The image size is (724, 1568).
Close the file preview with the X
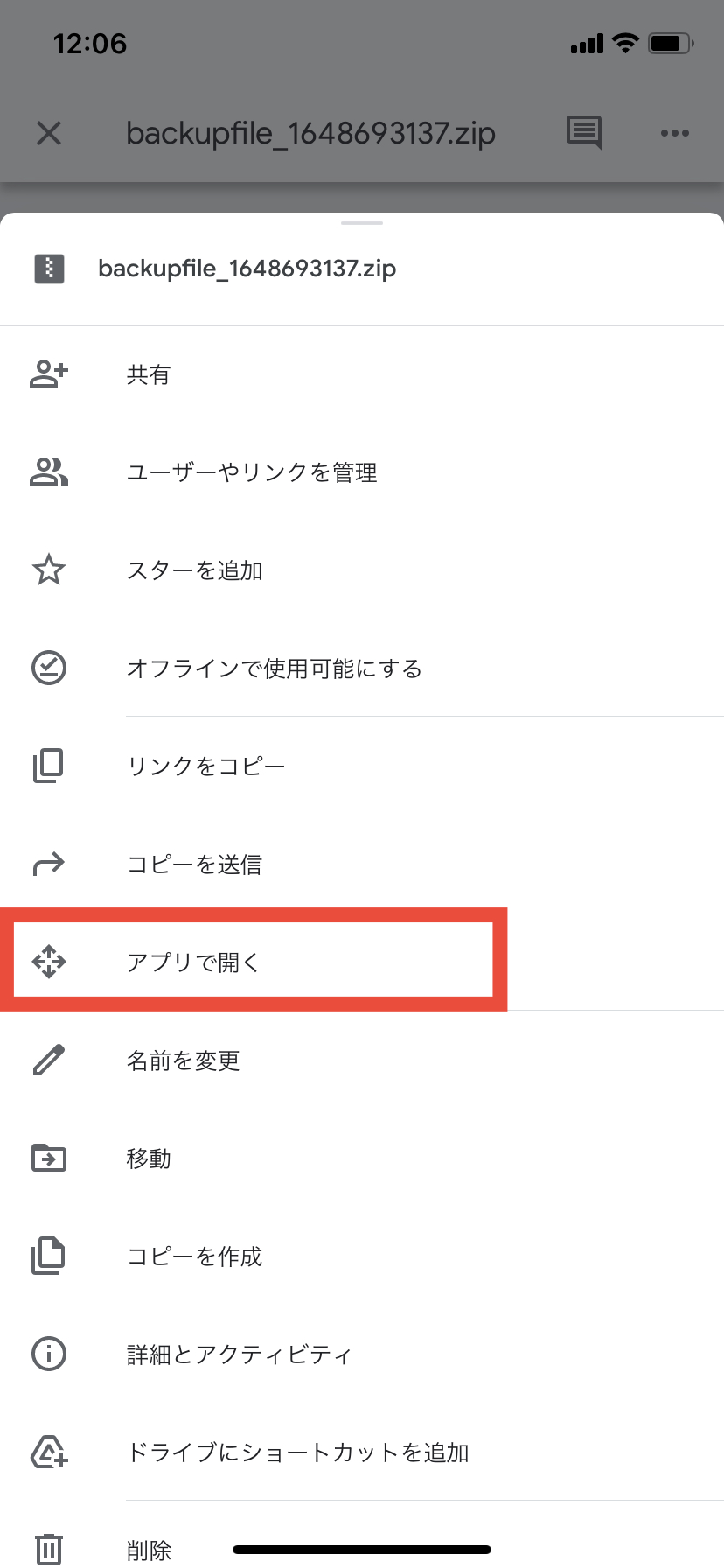point(49,133)
